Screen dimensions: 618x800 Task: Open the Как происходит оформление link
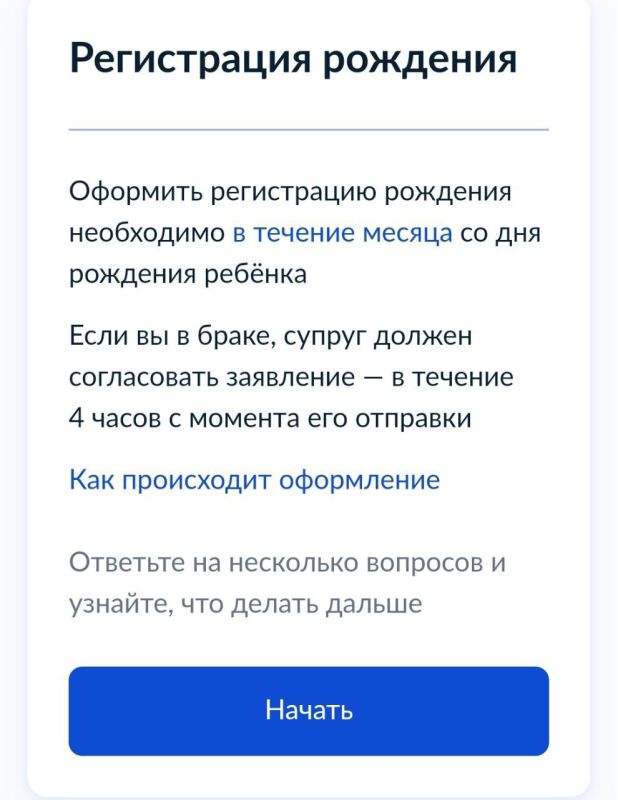click(x=254, y=480)
